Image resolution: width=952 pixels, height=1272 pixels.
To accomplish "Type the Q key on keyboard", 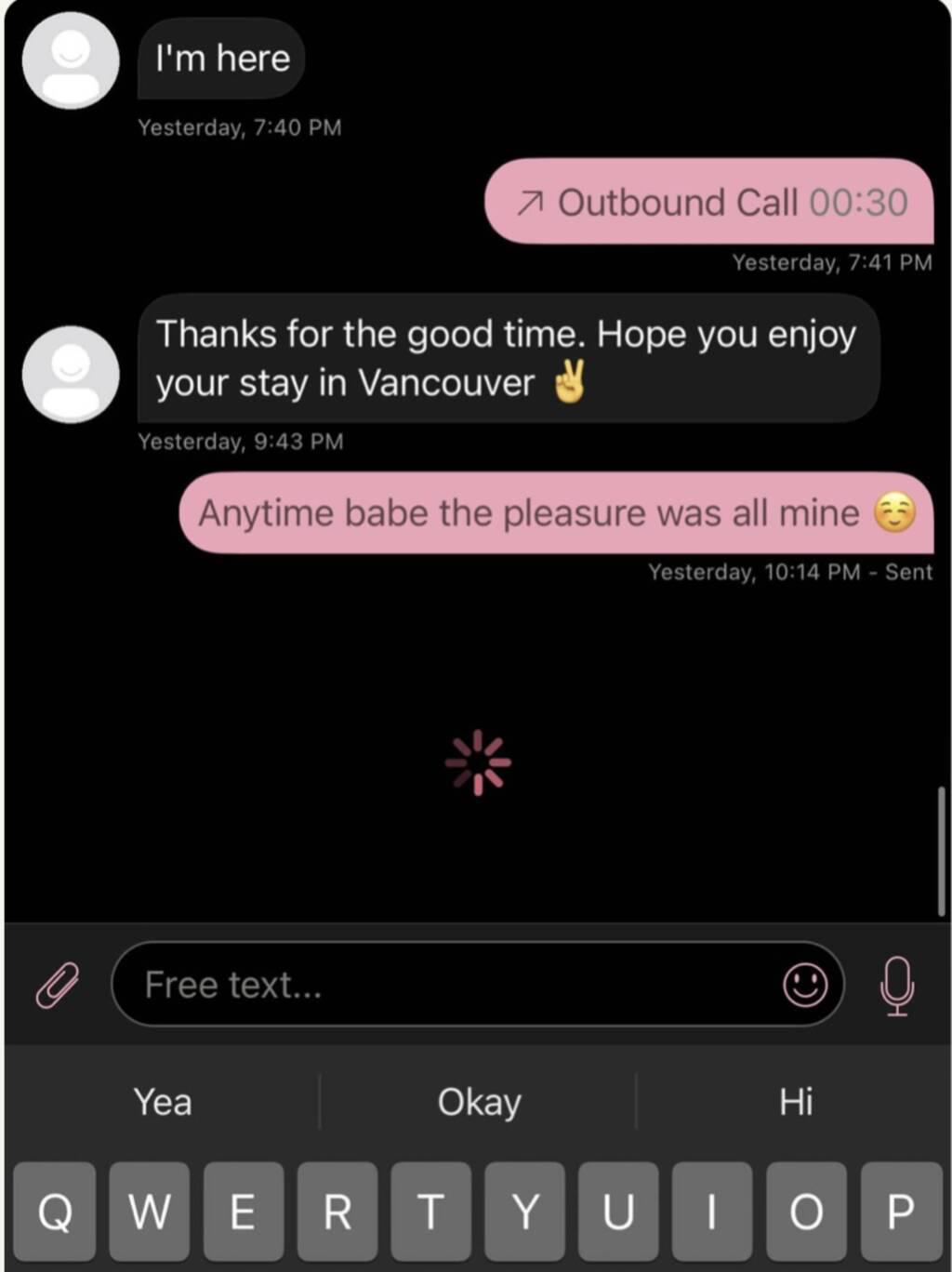I will click(x=55, y=1212).
